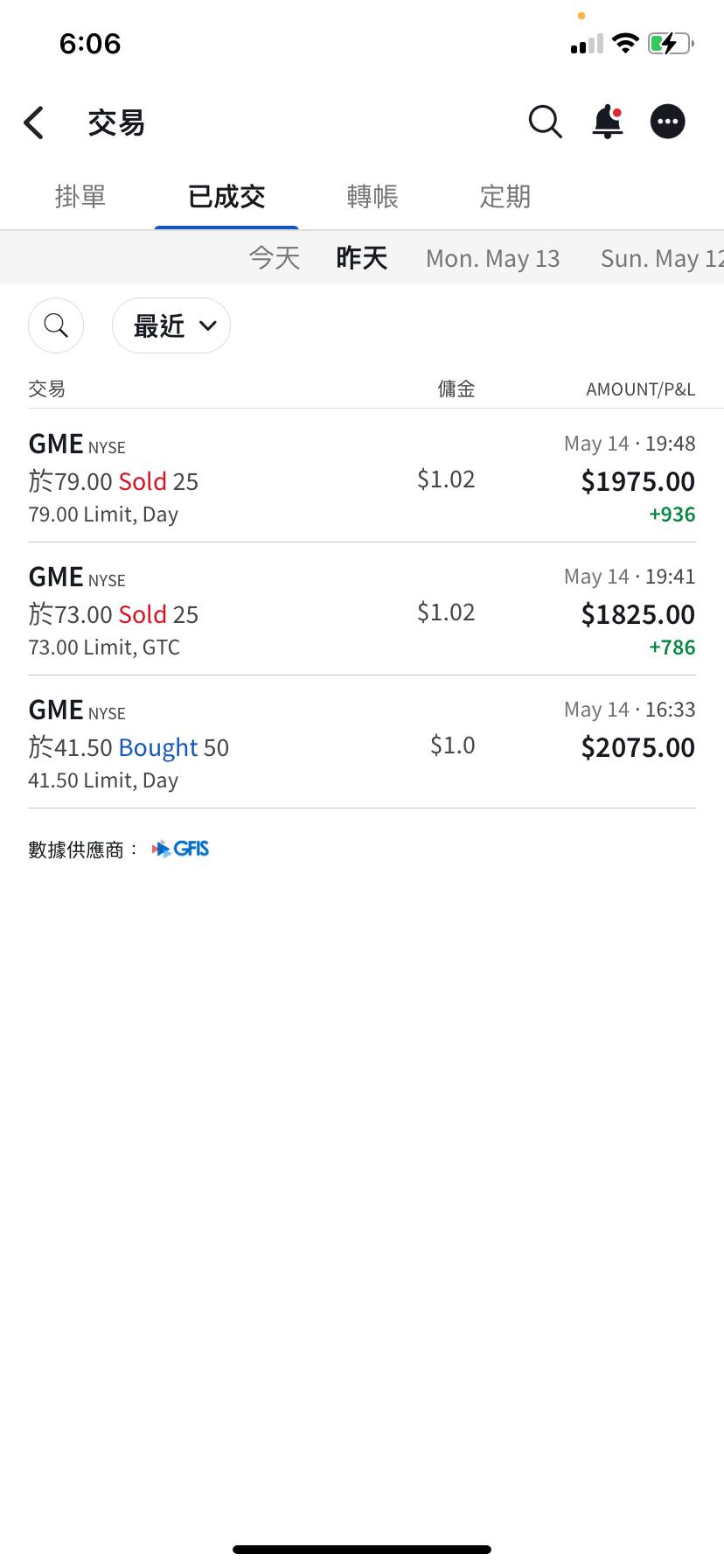Tap the round search button beside 最近

(x=56, y=325)
